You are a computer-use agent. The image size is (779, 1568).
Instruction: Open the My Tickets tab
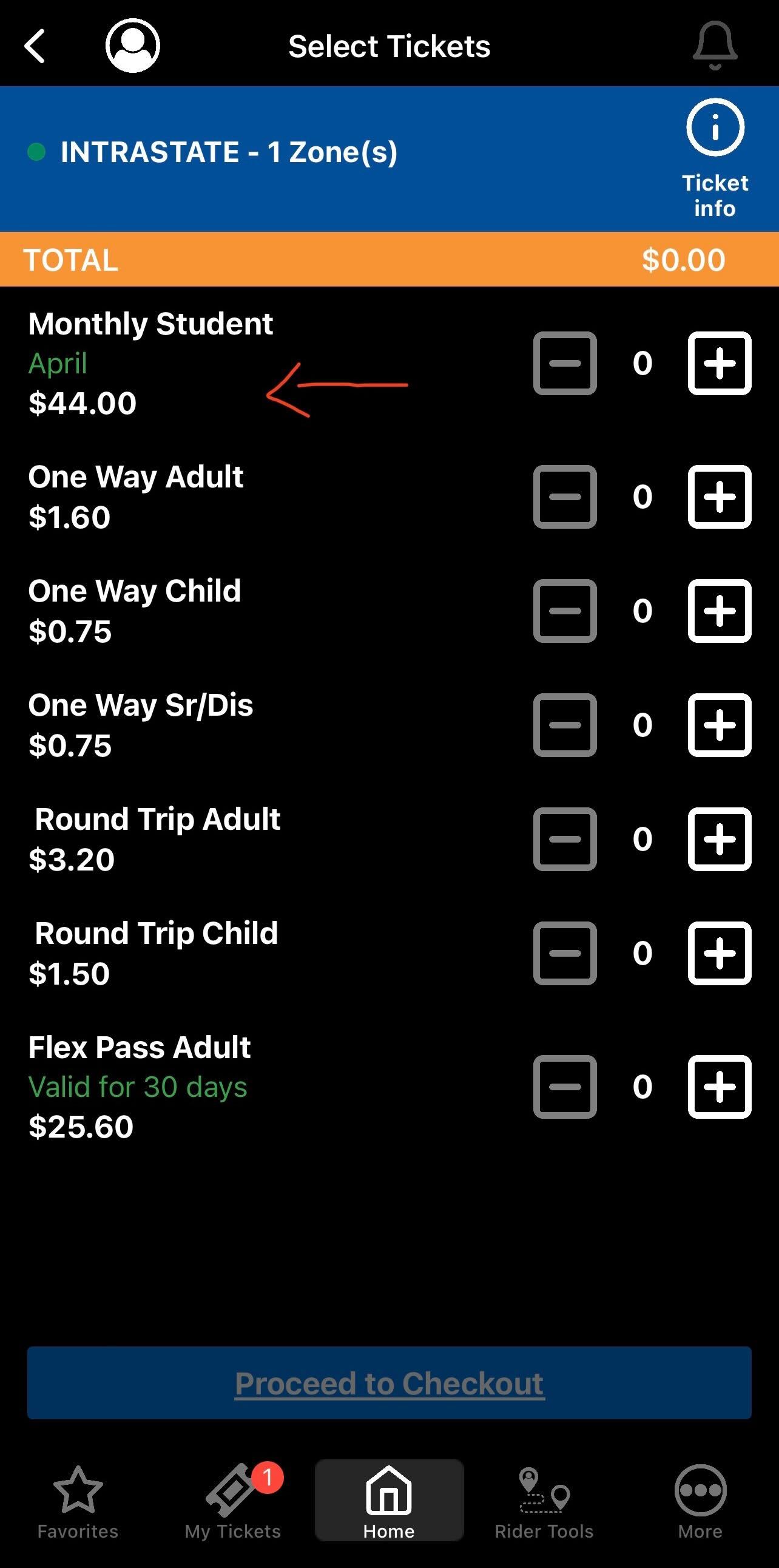(x=233, y=1501)
